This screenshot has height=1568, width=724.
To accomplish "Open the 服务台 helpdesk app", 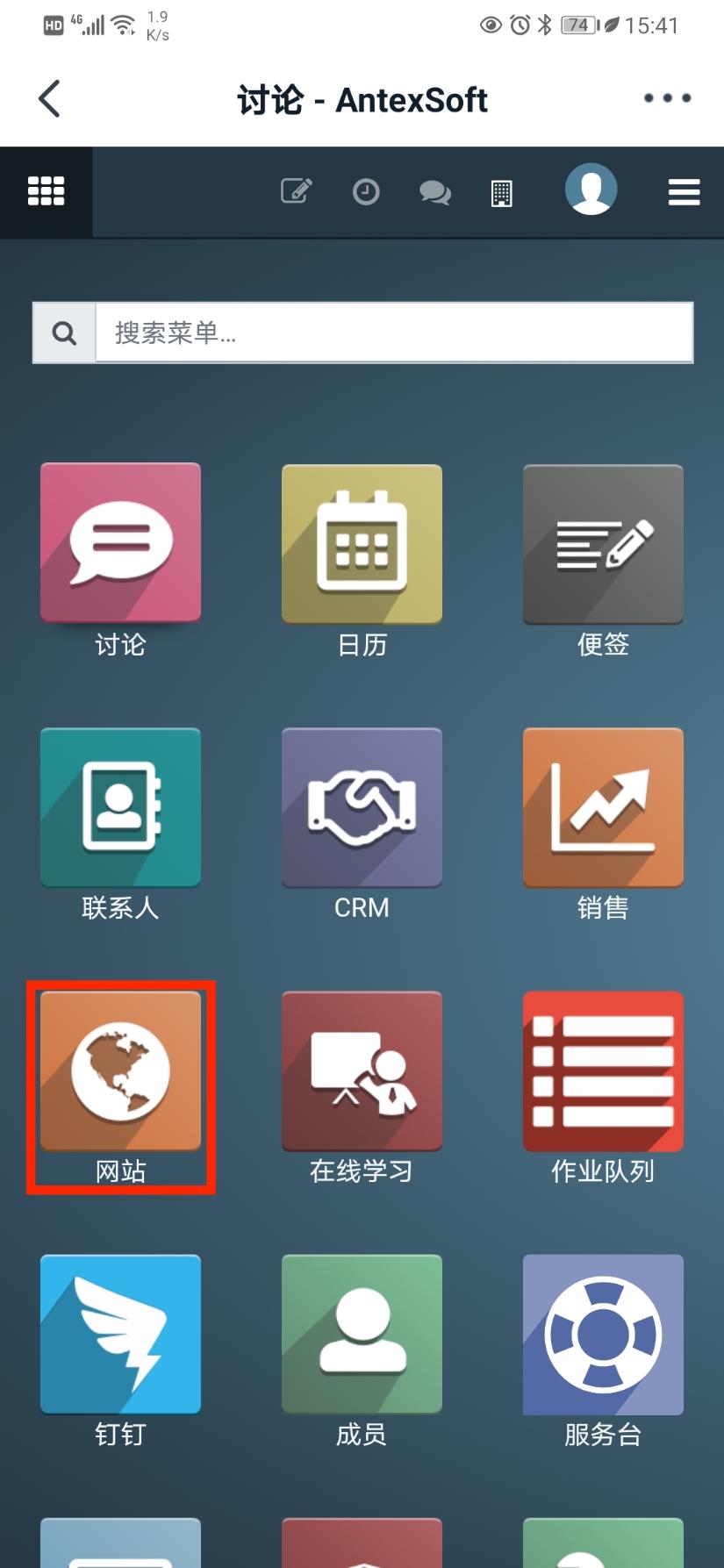I will (x=603, y=1335).
